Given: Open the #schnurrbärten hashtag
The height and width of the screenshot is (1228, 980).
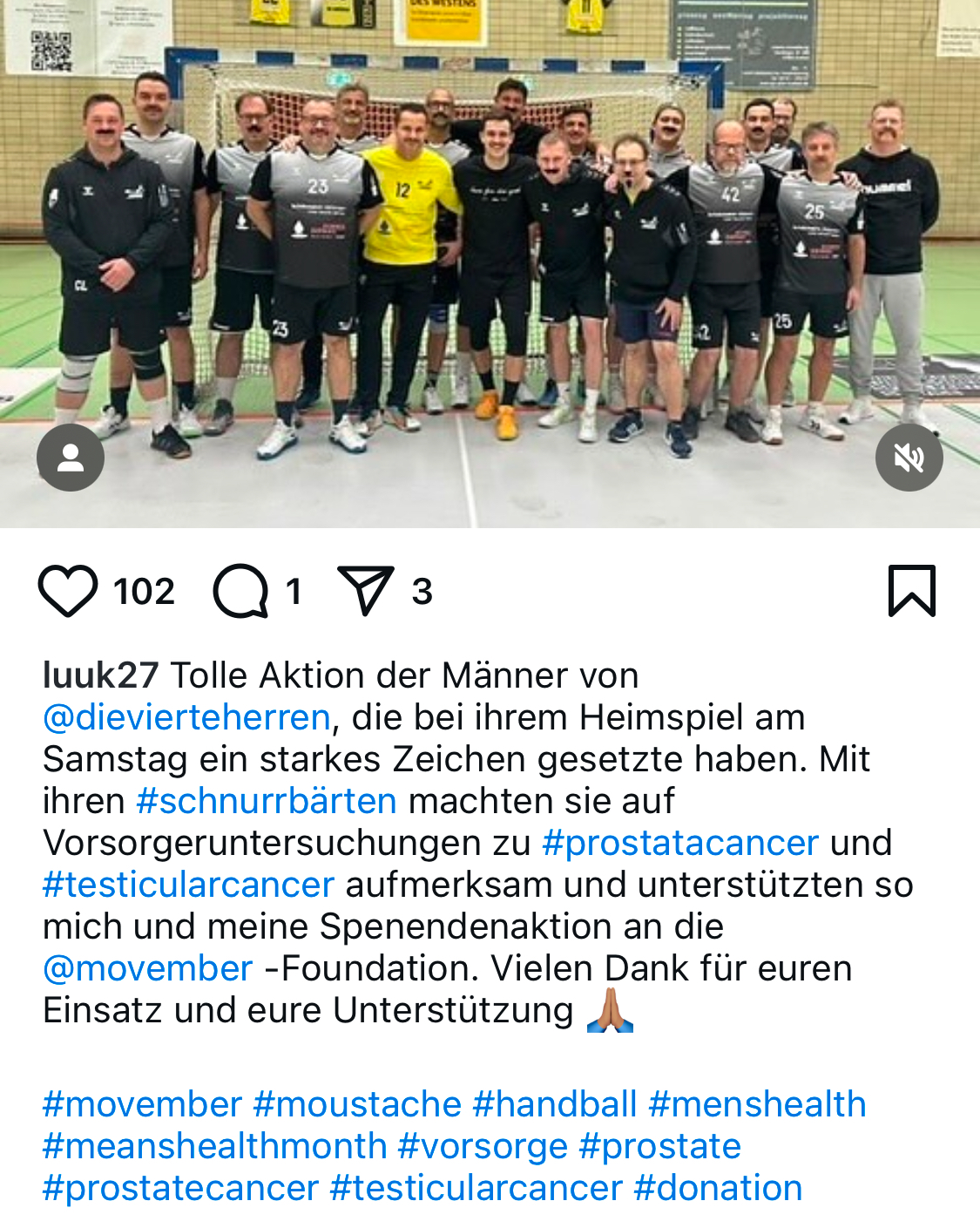Looking at the screenshot, I should (x=267, y=801).
